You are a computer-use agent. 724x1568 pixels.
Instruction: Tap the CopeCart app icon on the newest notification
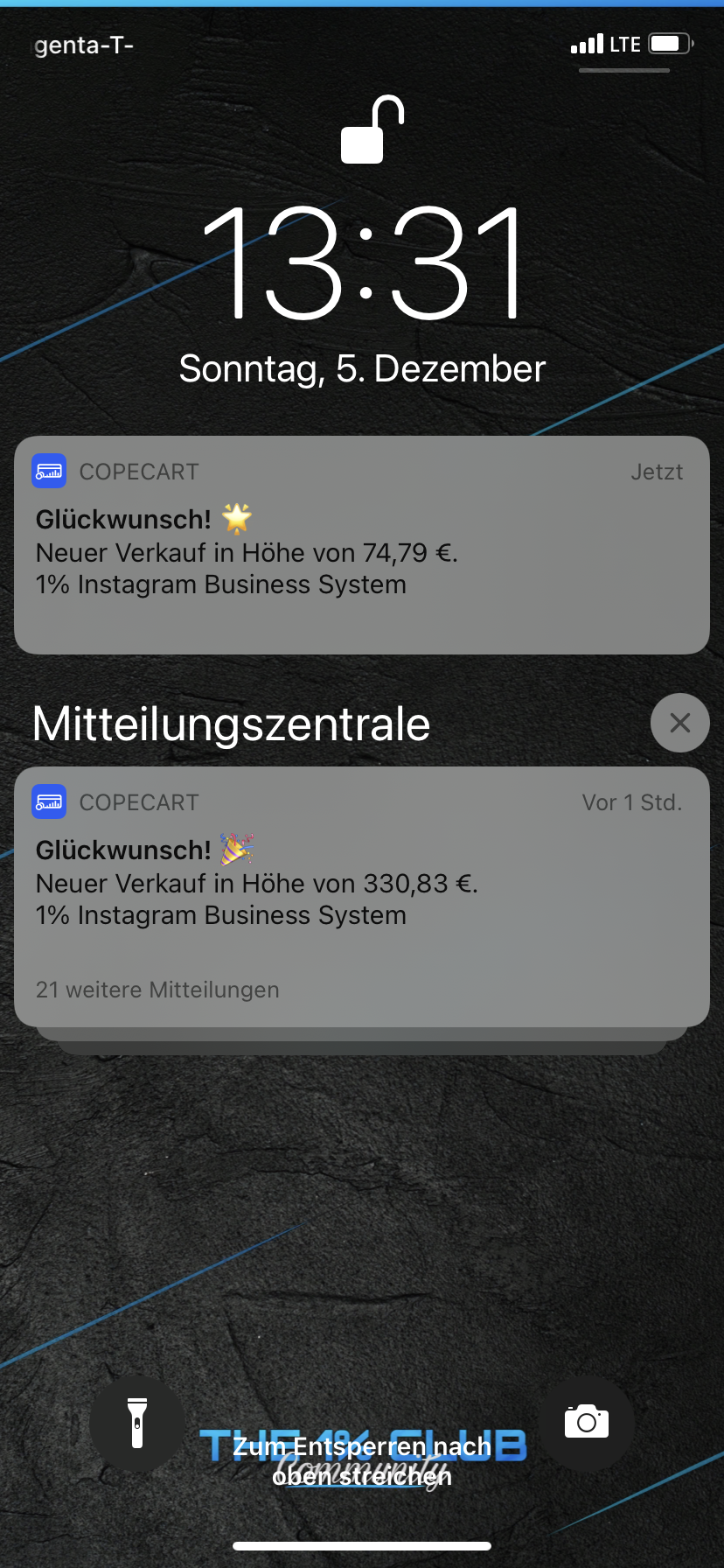coord(49,471)
